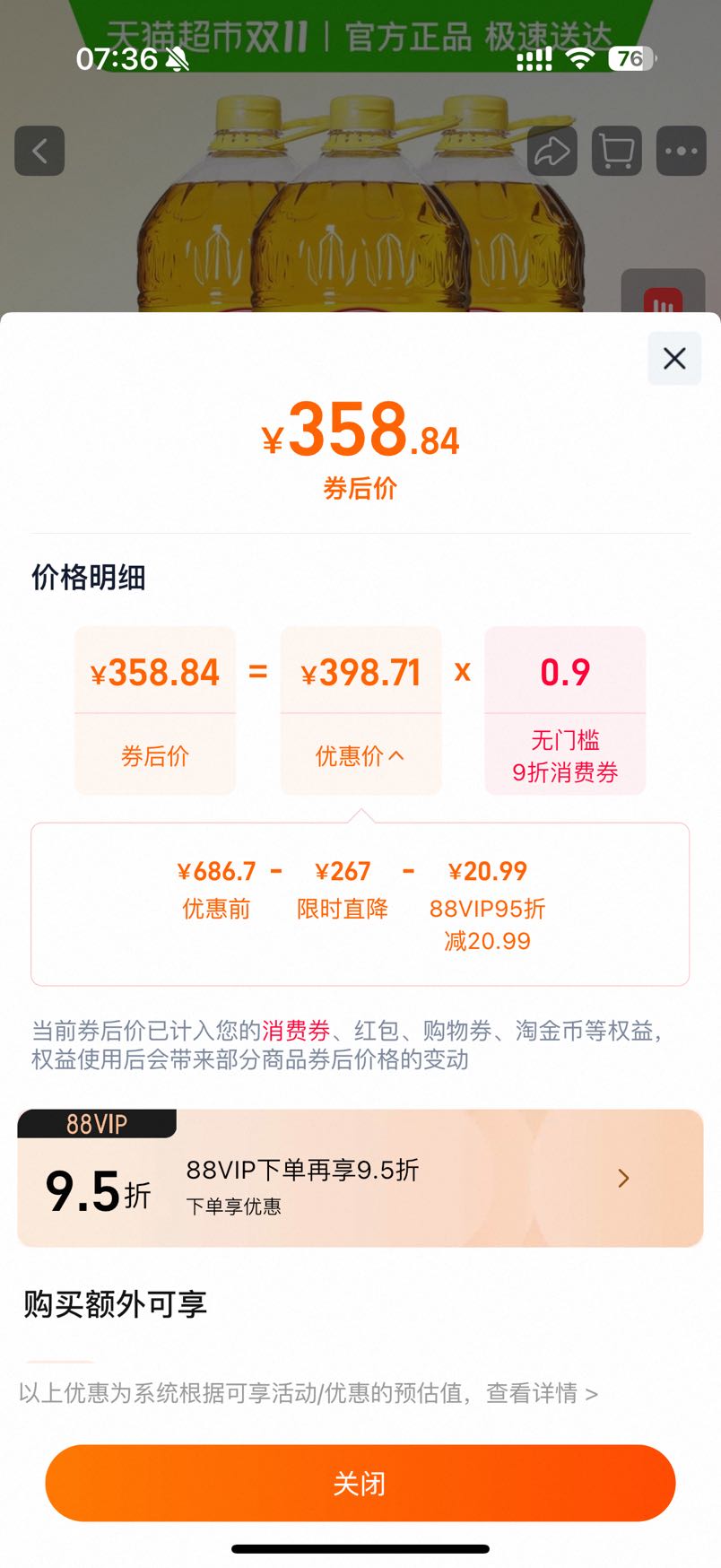Viewport: 721px width, 1568px height.
Task: Open the shopping cart icon
Action: point(616,151)
